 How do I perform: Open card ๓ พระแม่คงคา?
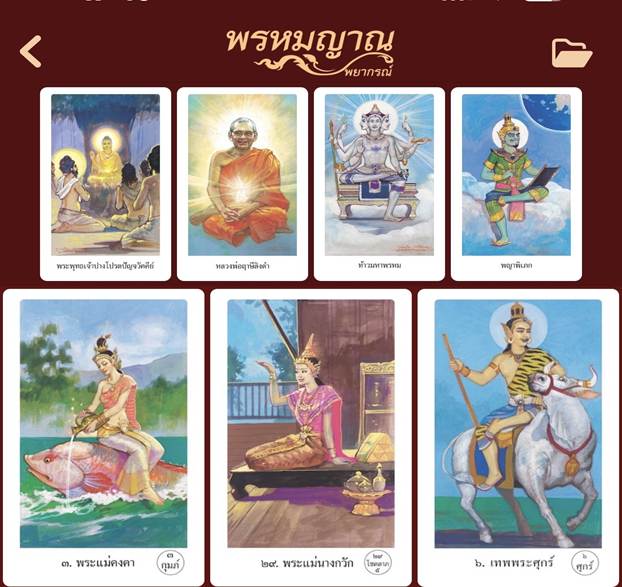103,435
